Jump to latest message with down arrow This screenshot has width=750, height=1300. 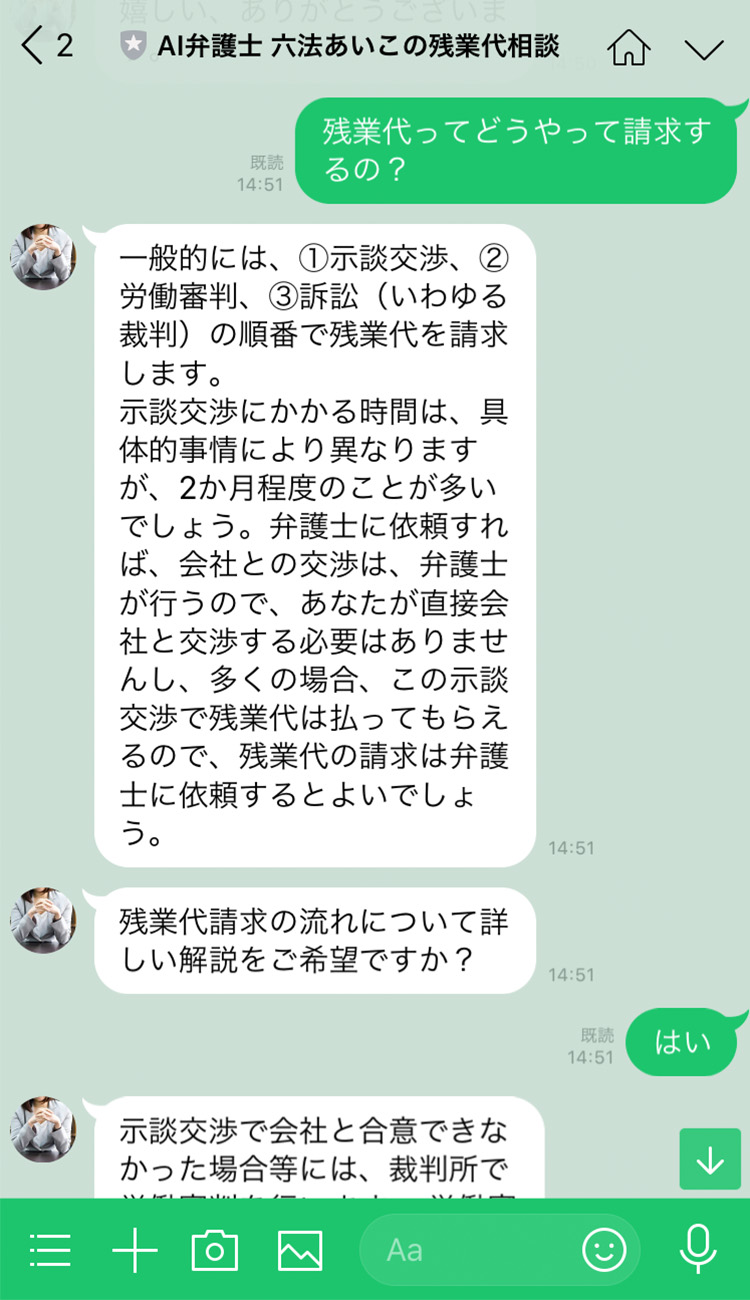(710, 1159)
